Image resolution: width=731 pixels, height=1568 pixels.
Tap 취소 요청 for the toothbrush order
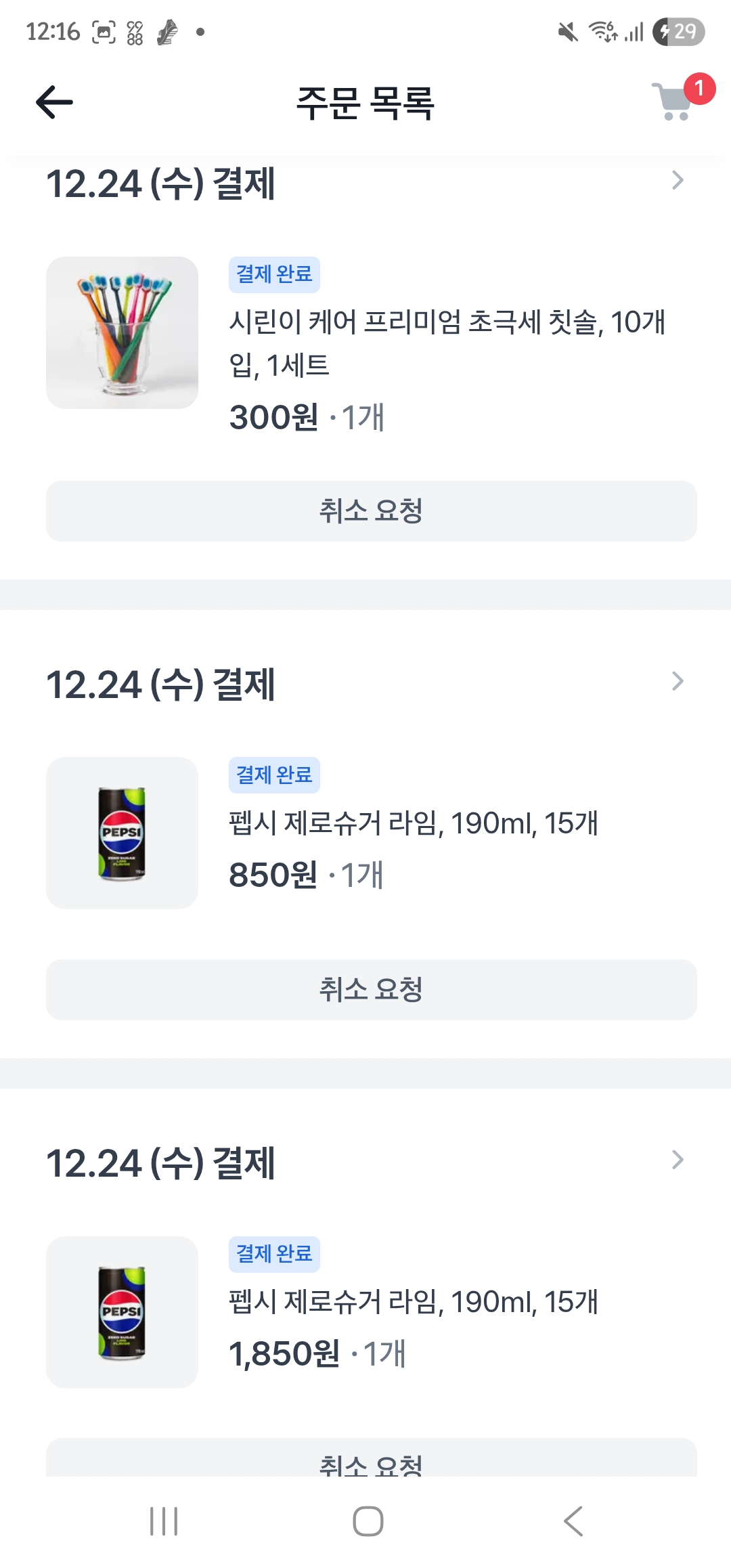pyautogui.click(x=371, y=511)
